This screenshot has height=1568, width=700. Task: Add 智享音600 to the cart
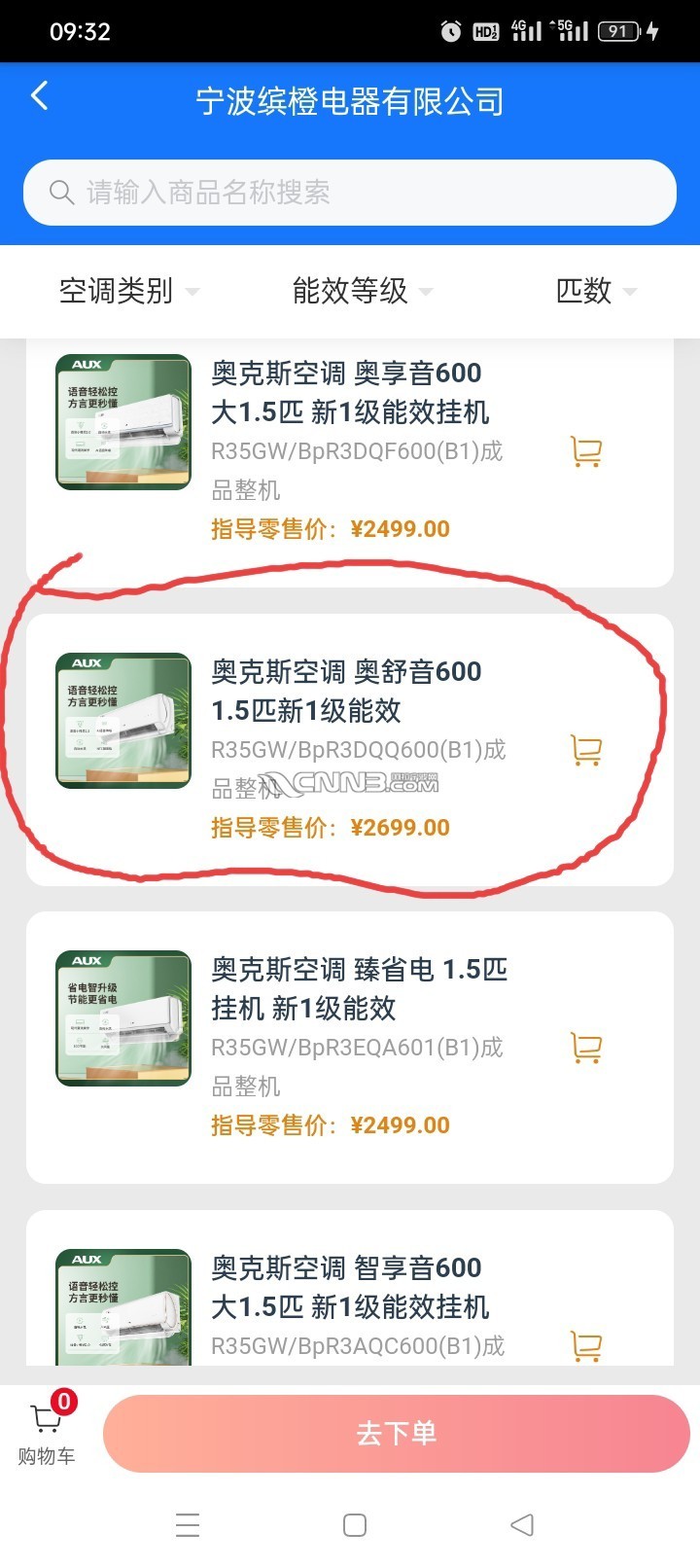point(586,1346)
